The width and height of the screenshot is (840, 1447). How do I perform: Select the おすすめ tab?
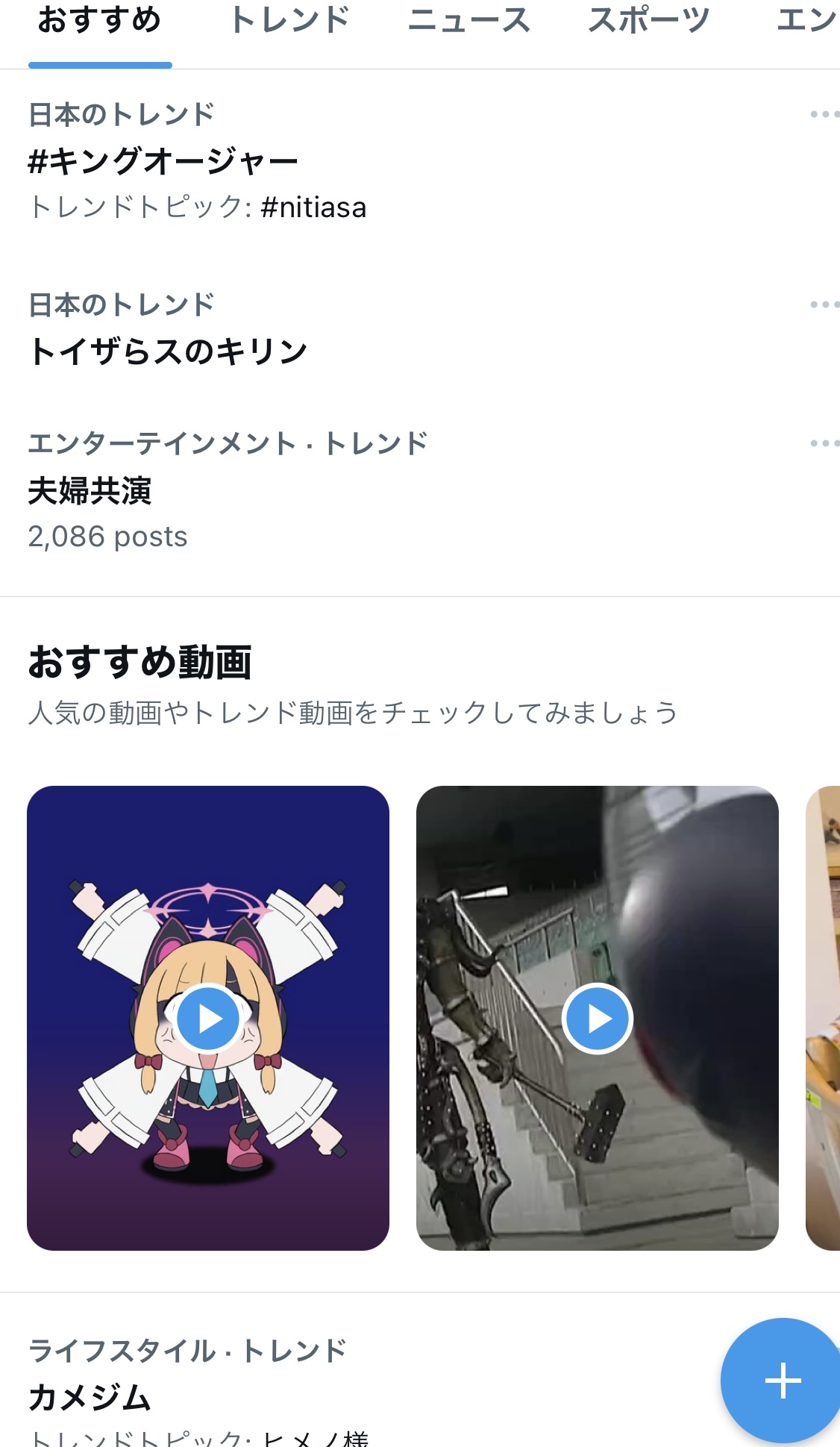pos(100,21)
